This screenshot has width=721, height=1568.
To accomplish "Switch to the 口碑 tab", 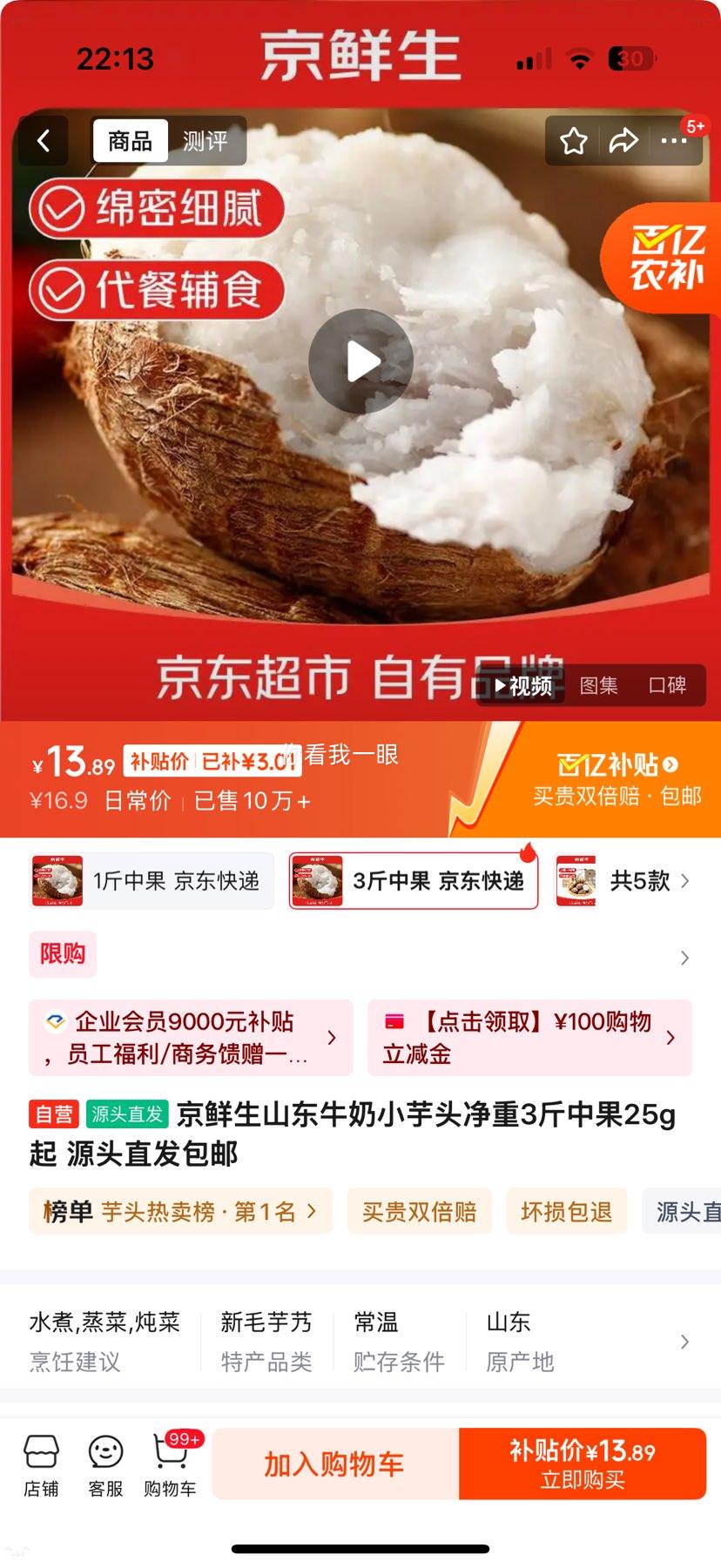I will click(x=666, y=686).
